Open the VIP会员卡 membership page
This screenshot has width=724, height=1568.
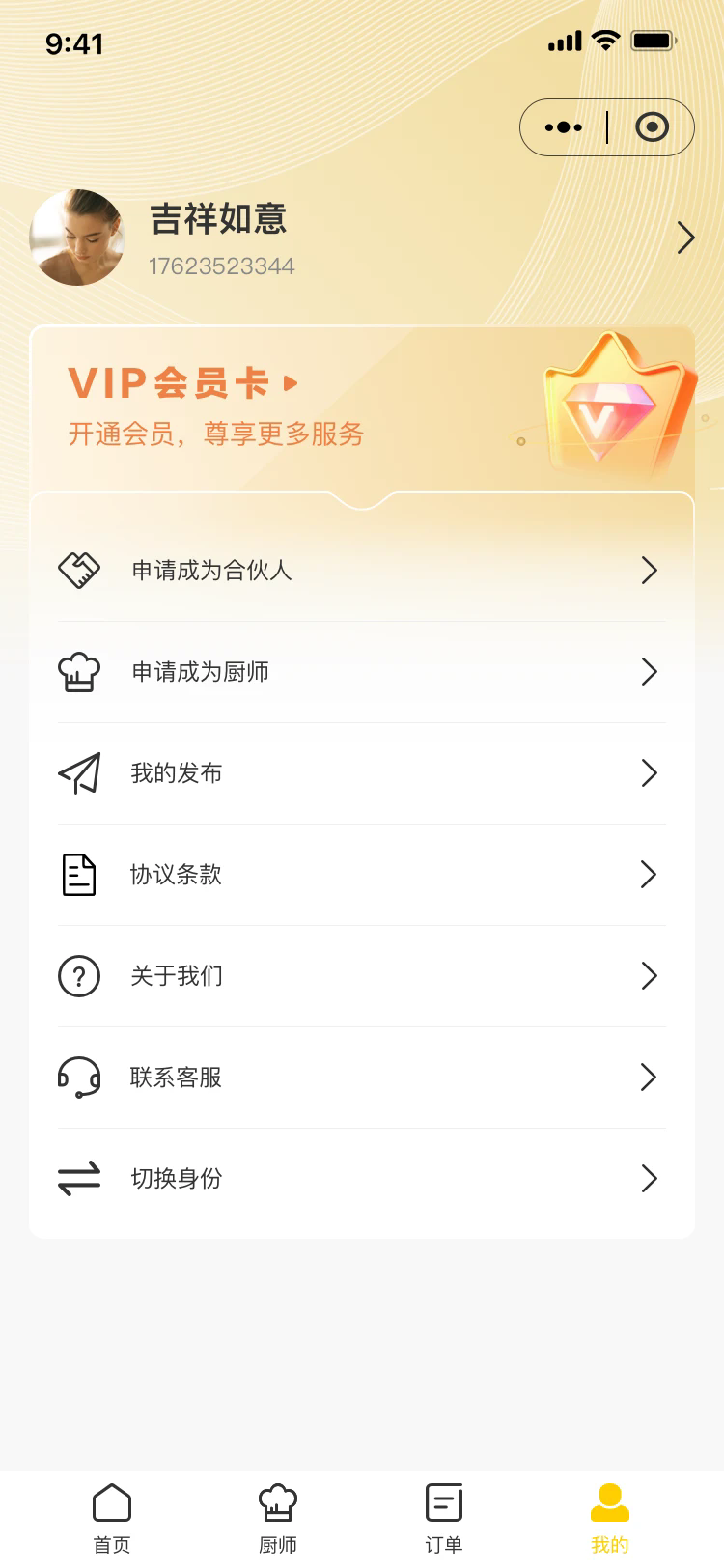tap(181, 382)
